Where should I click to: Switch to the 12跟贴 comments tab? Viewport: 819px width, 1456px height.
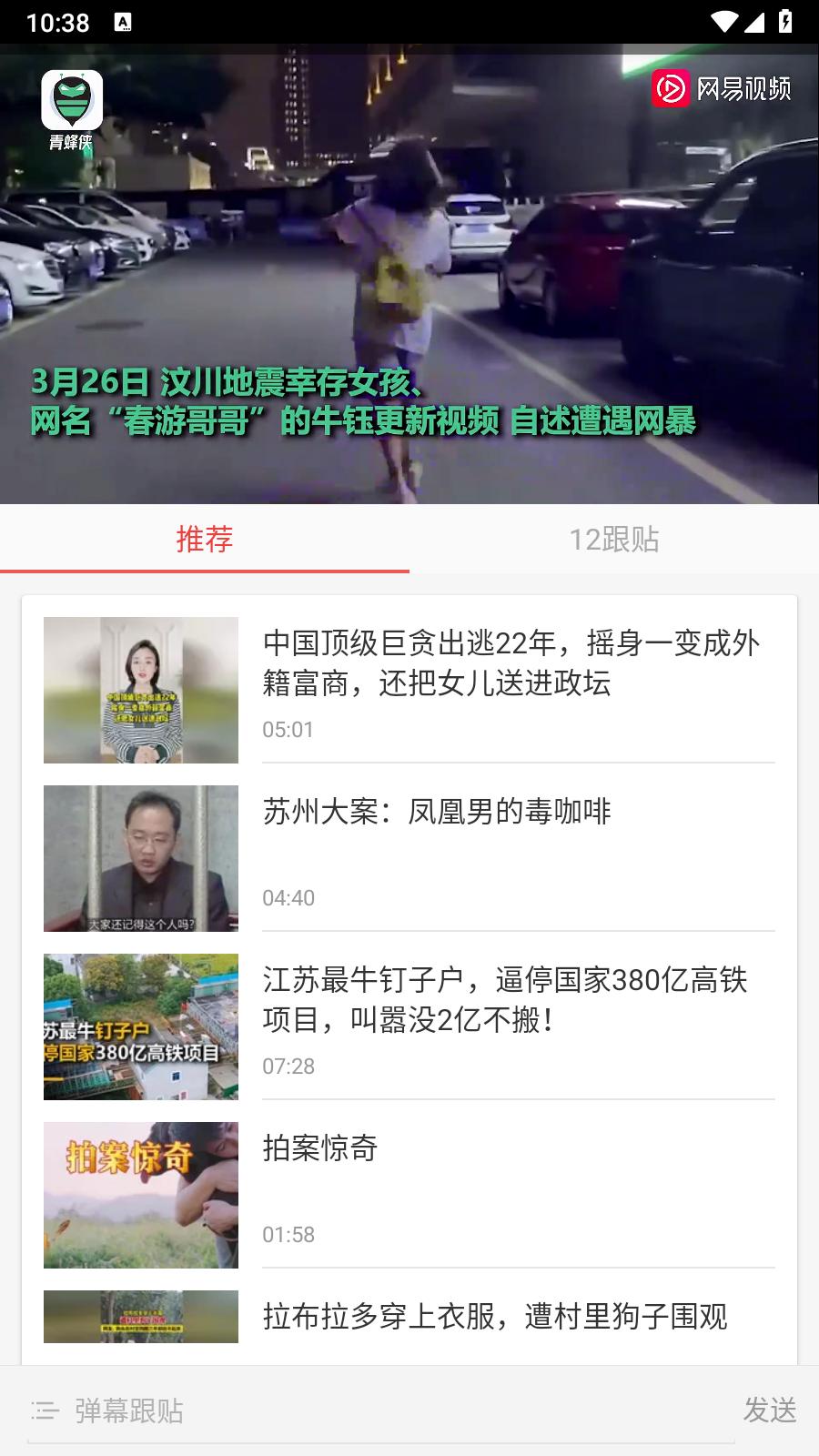tap(614, 539)
